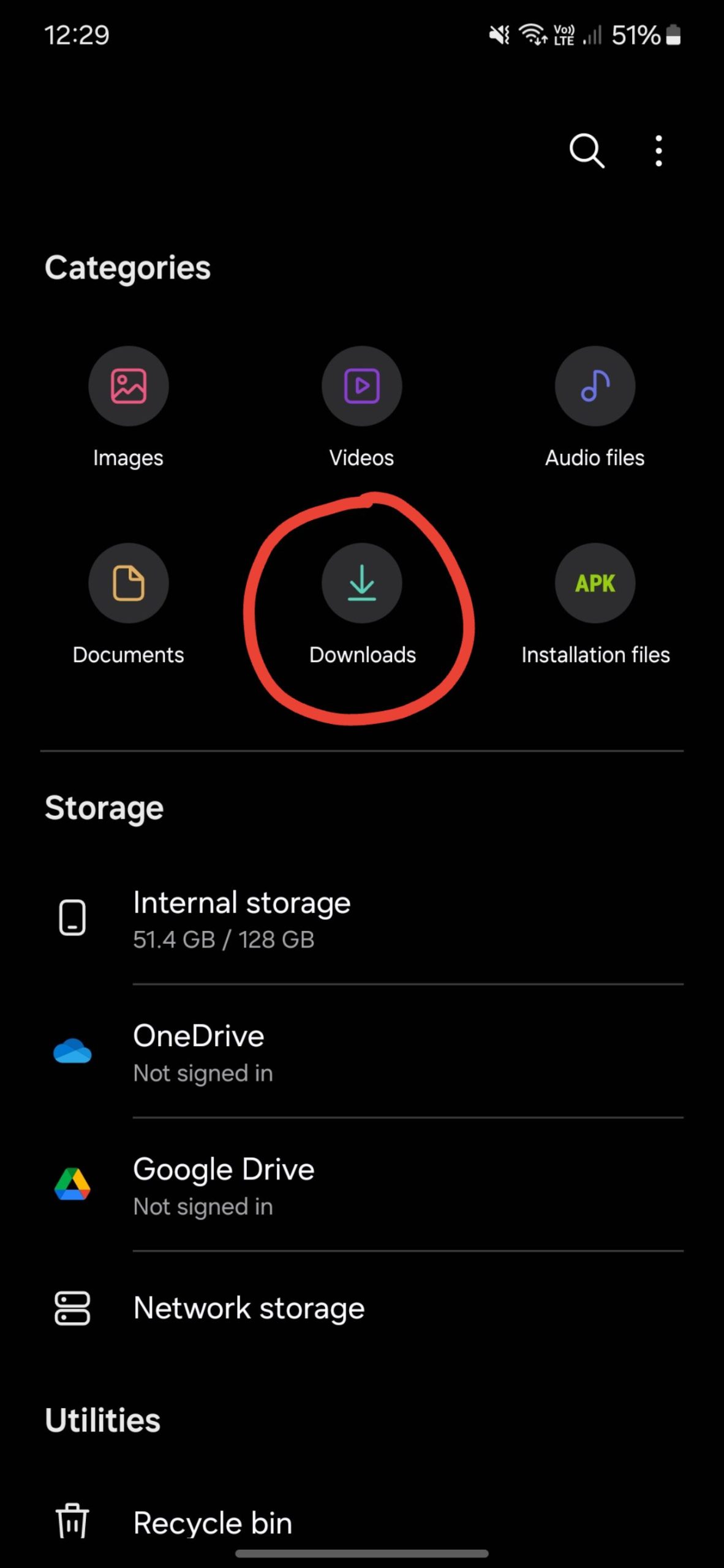The image size is (724, 1568).
Task: Tap the Network storage server icon
Action: pos(72,1308)
